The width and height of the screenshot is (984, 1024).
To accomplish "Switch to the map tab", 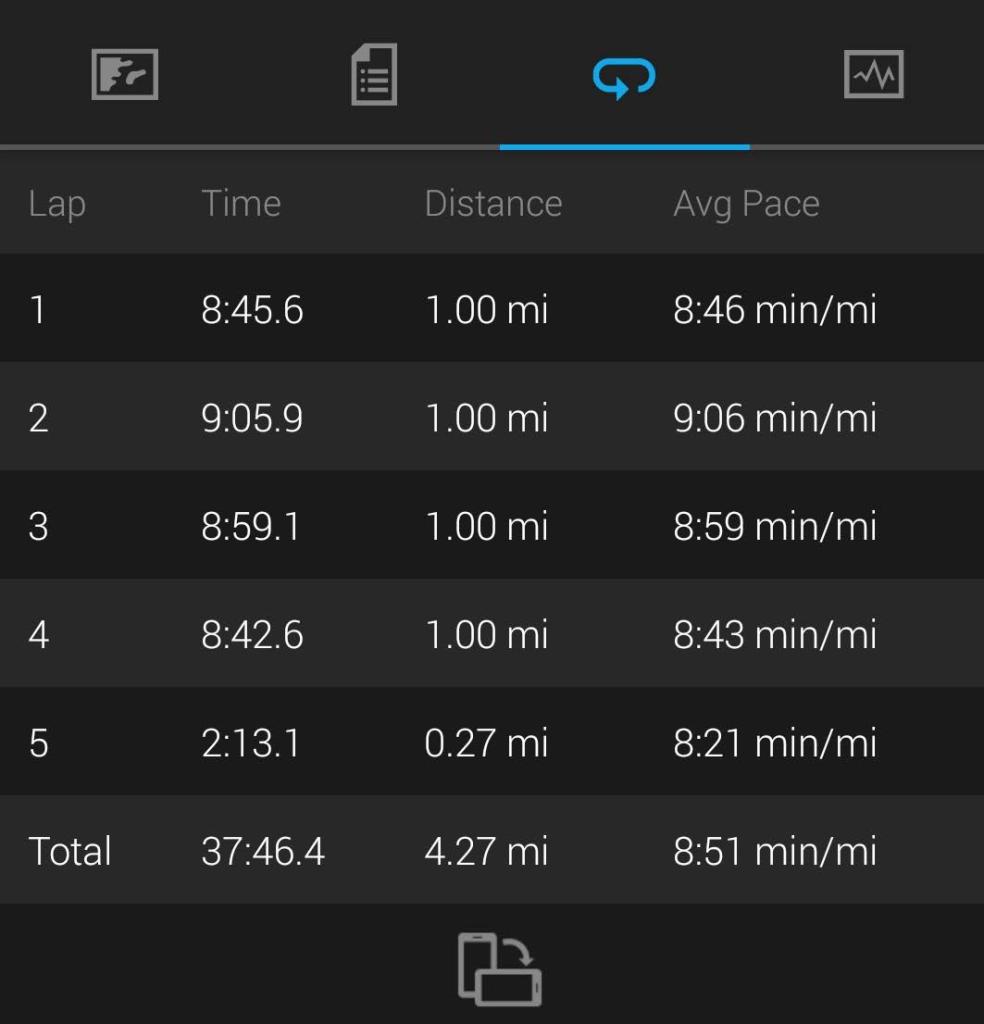I will click(124, 75).
